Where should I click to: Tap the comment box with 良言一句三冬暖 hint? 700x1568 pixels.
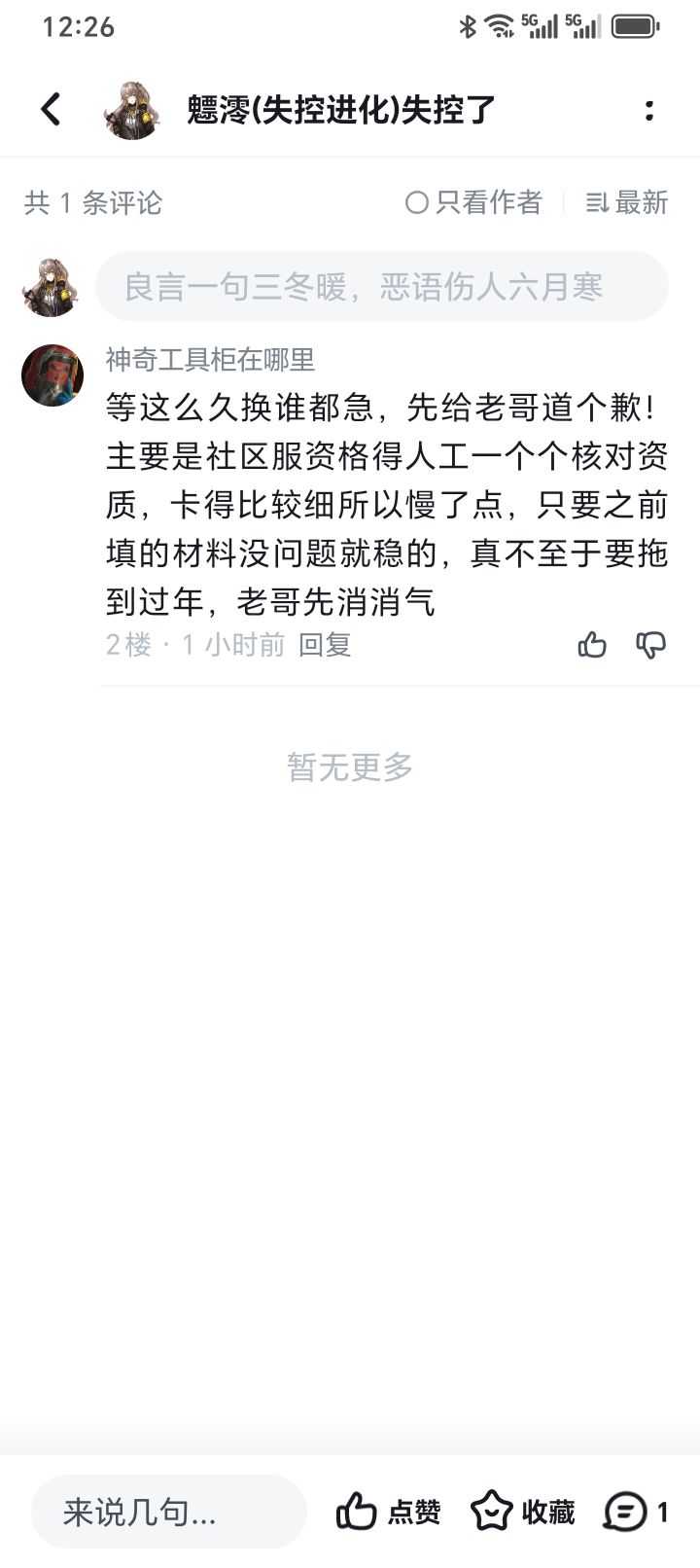[x=382, y=287]
